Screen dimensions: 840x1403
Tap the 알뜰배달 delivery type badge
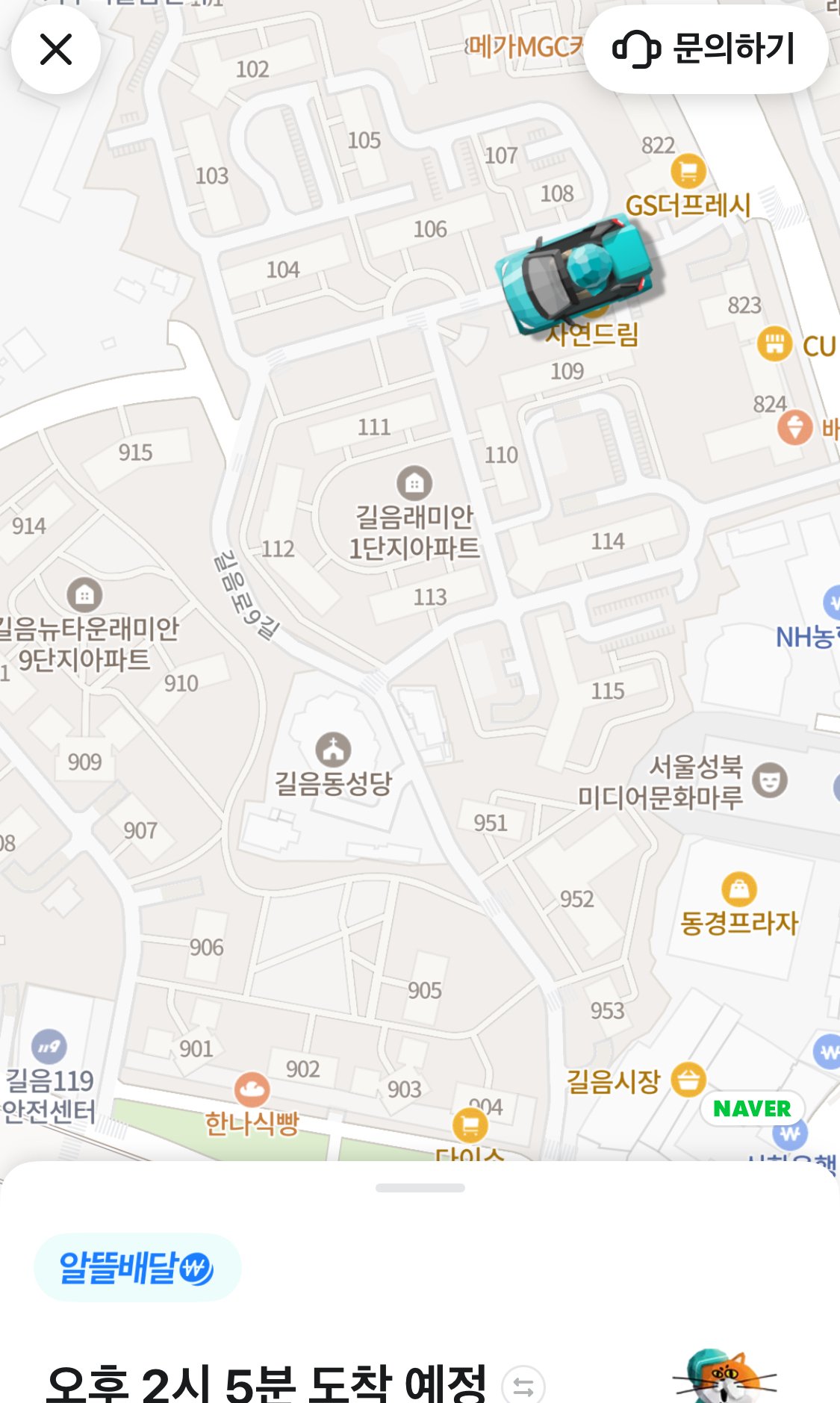(x=137, y=1268)
